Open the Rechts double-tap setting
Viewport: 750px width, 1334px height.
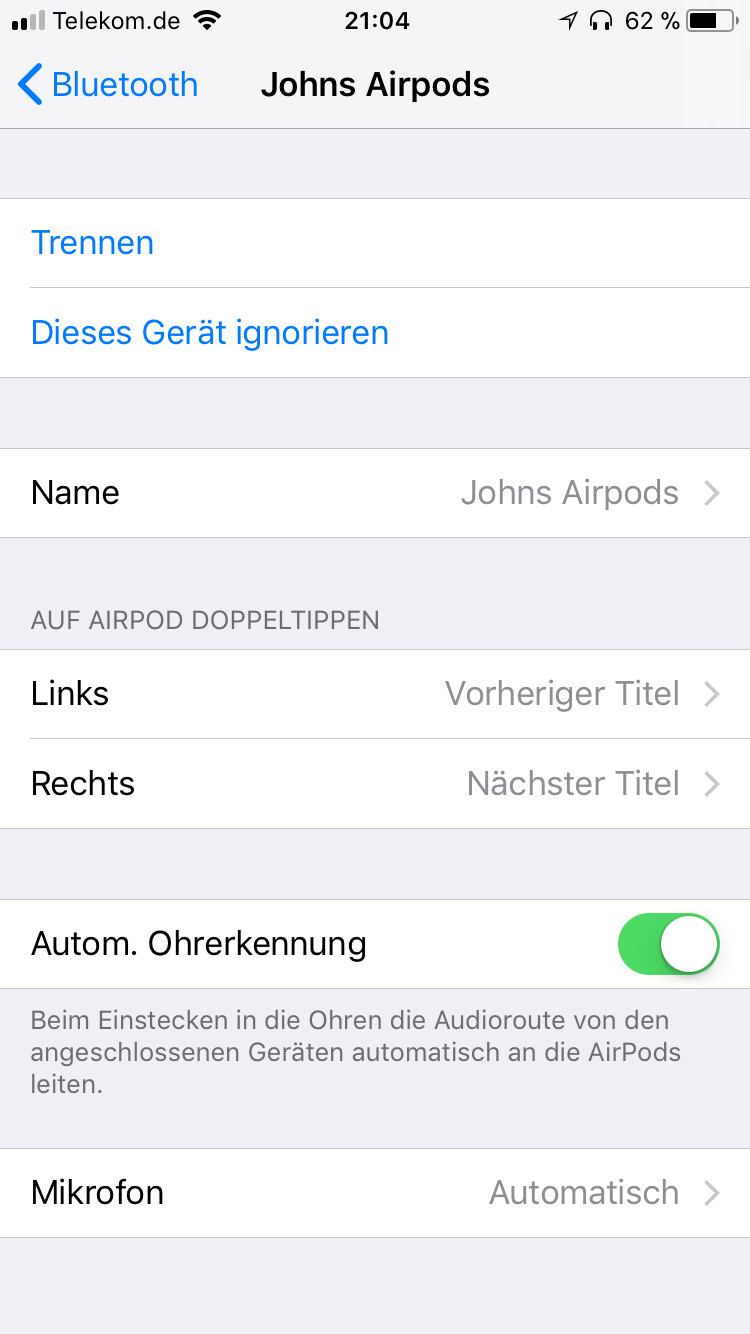[x=375, y=784]
